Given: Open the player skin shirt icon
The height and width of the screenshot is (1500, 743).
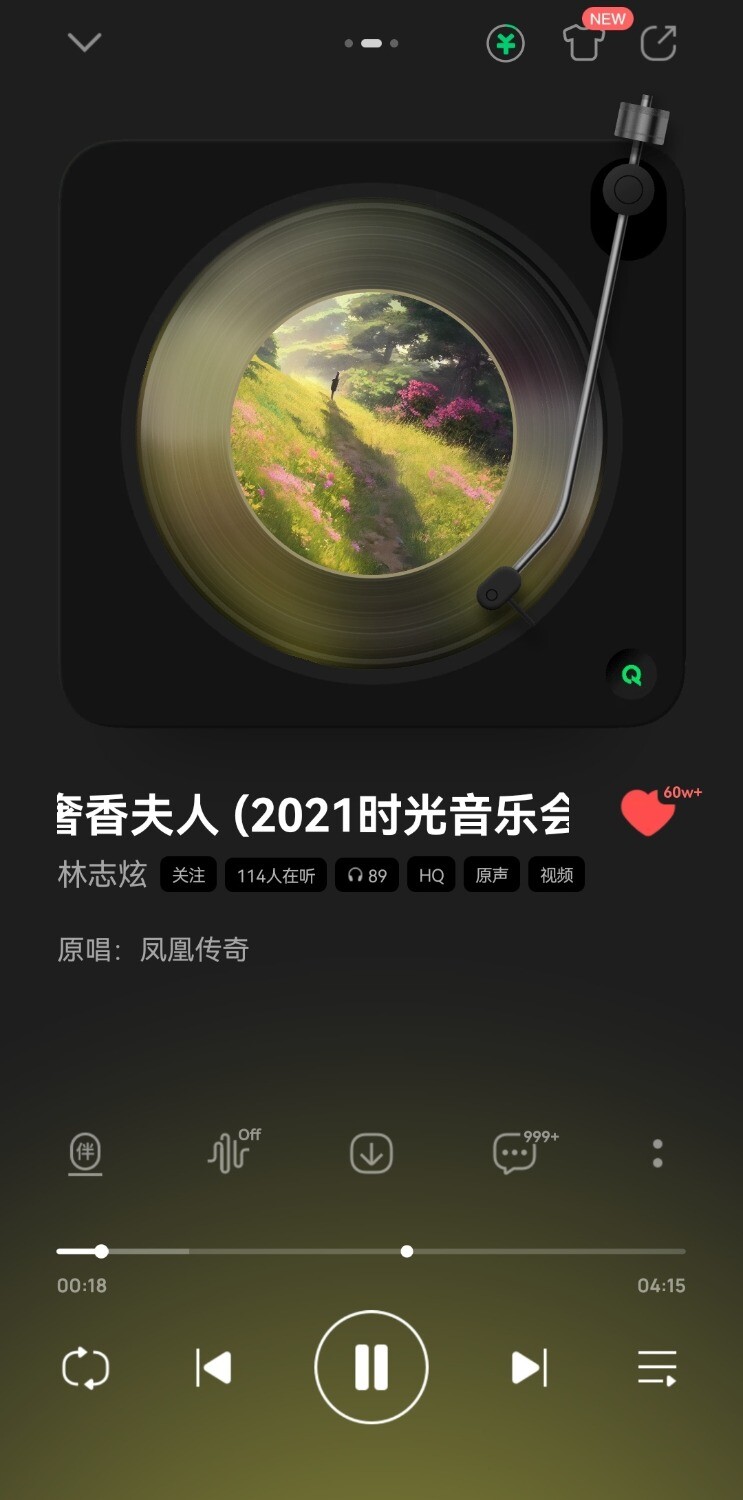Looking at the screenshot, I should [x=584, y=44].
